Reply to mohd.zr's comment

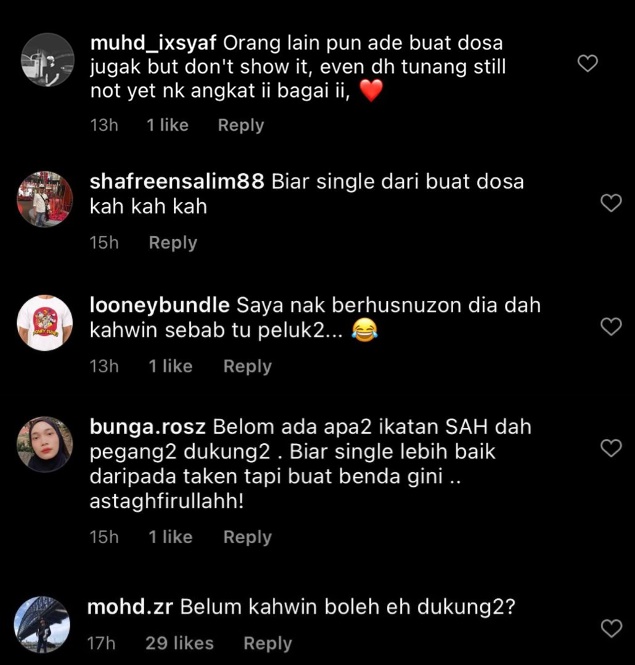coord(268,643)
